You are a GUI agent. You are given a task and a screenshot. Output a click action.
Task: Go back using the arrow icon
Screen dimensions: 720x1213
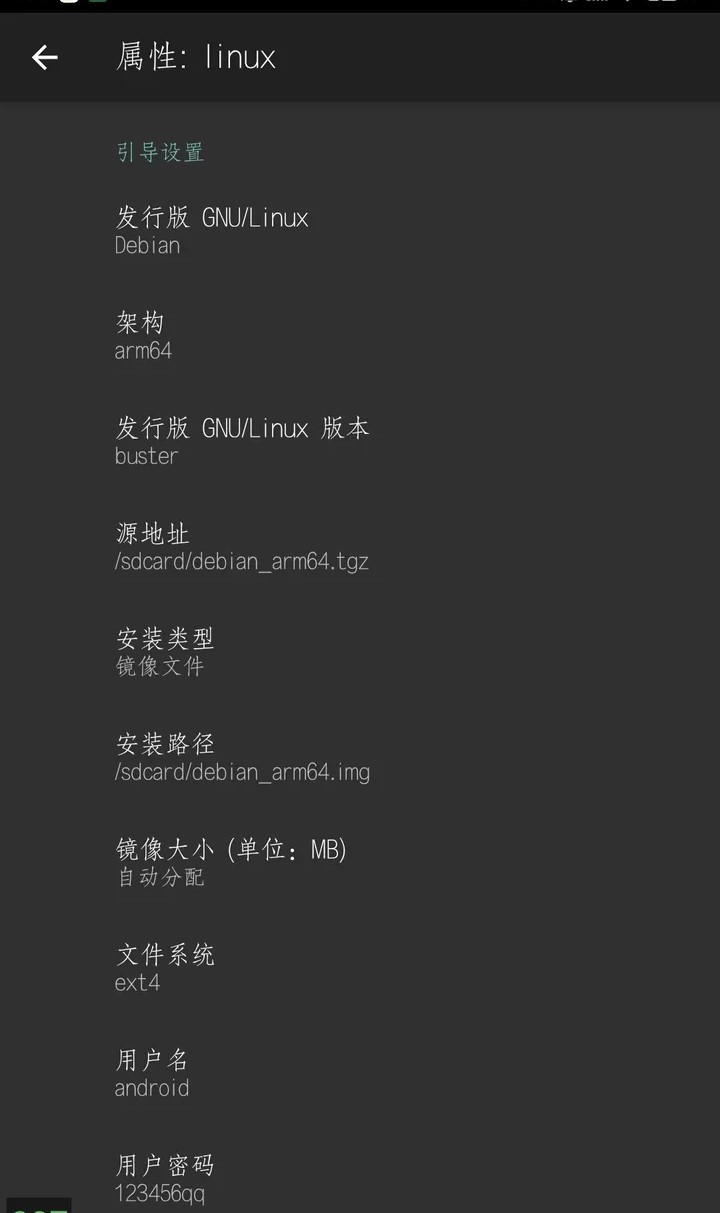coord(45,57)
